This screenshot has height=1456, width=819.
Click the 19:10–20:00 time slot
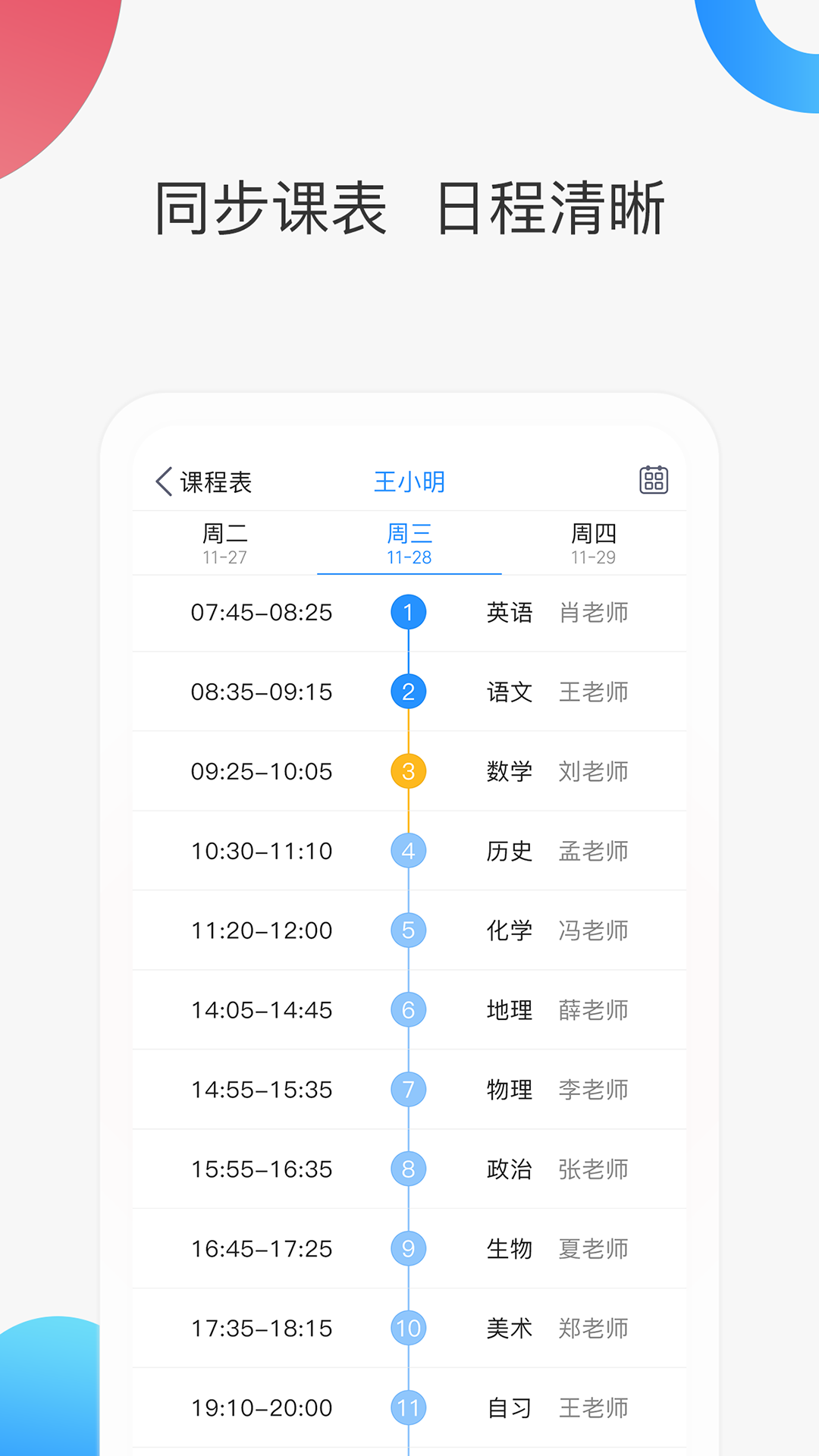261,1407
